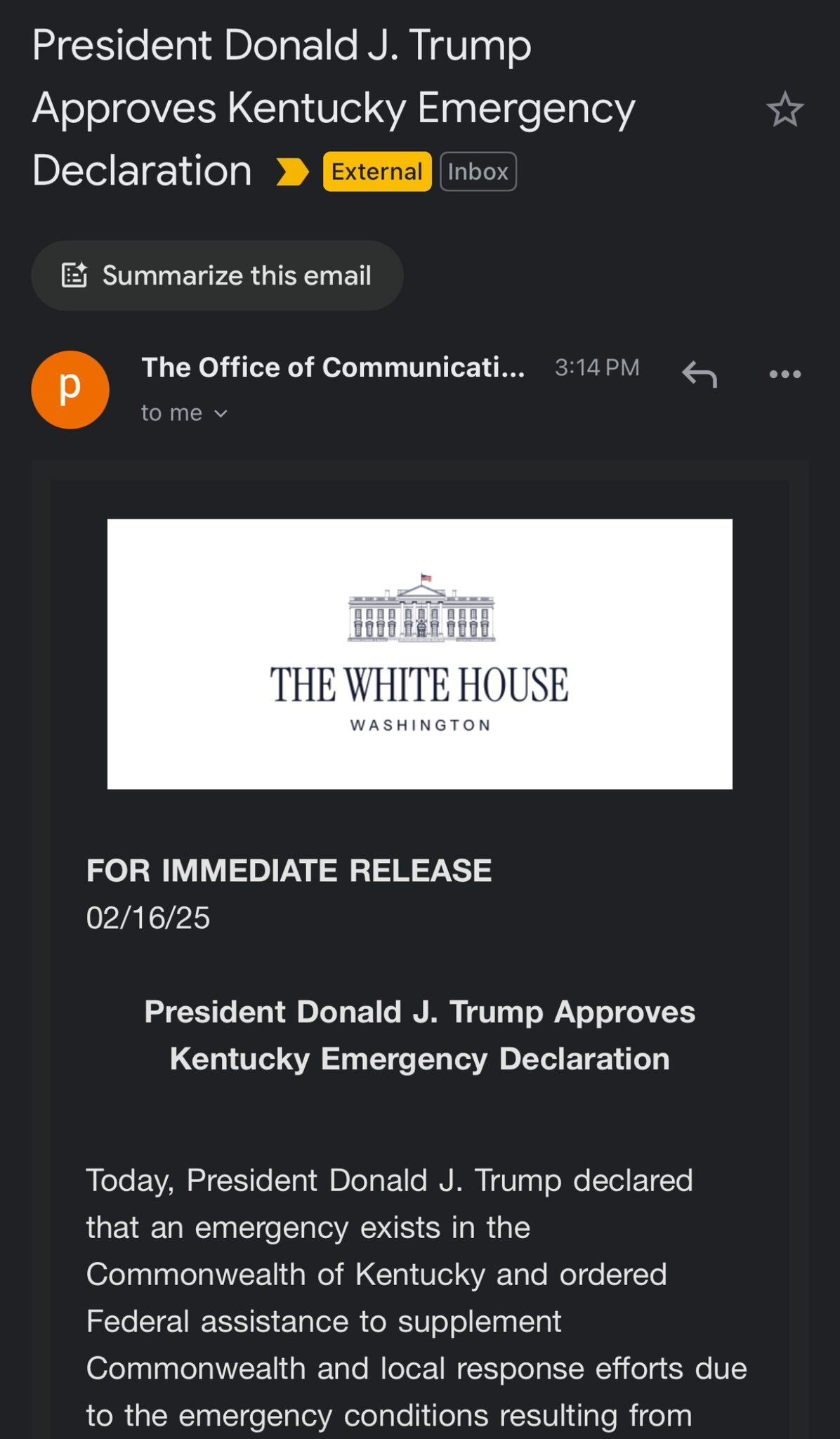Viewport: 840px width, 1439px height.
Task: Expand recipient details next to 'to me'
Action: click(221, 413)
